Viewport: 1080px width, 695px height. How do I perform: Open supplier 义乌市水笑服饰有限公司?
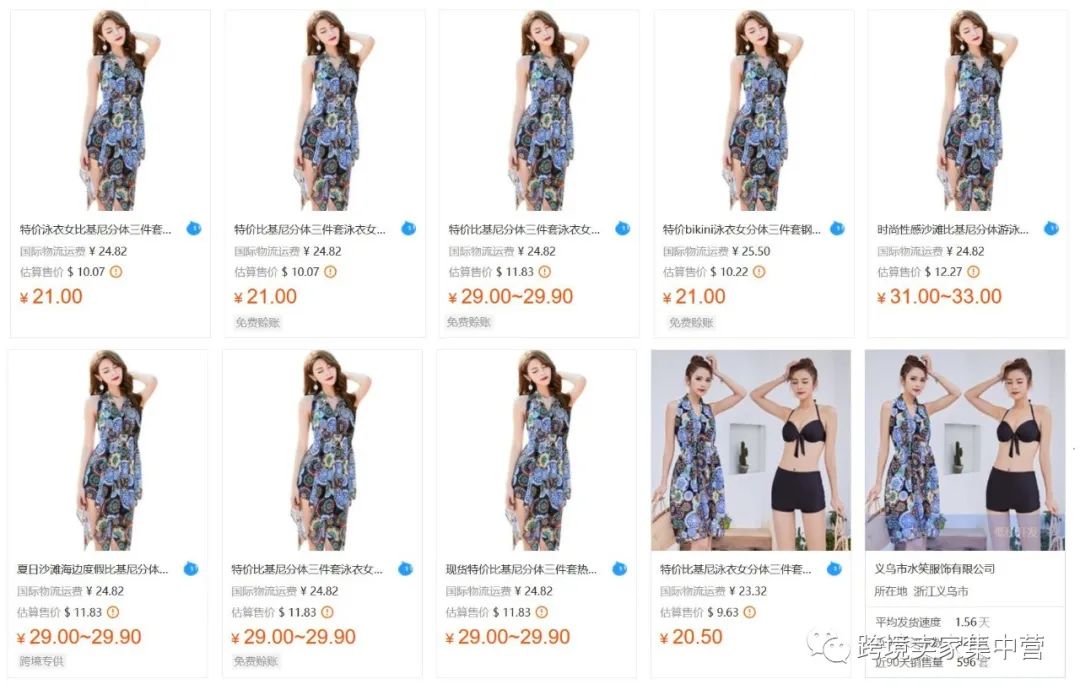tap(934, 569)
